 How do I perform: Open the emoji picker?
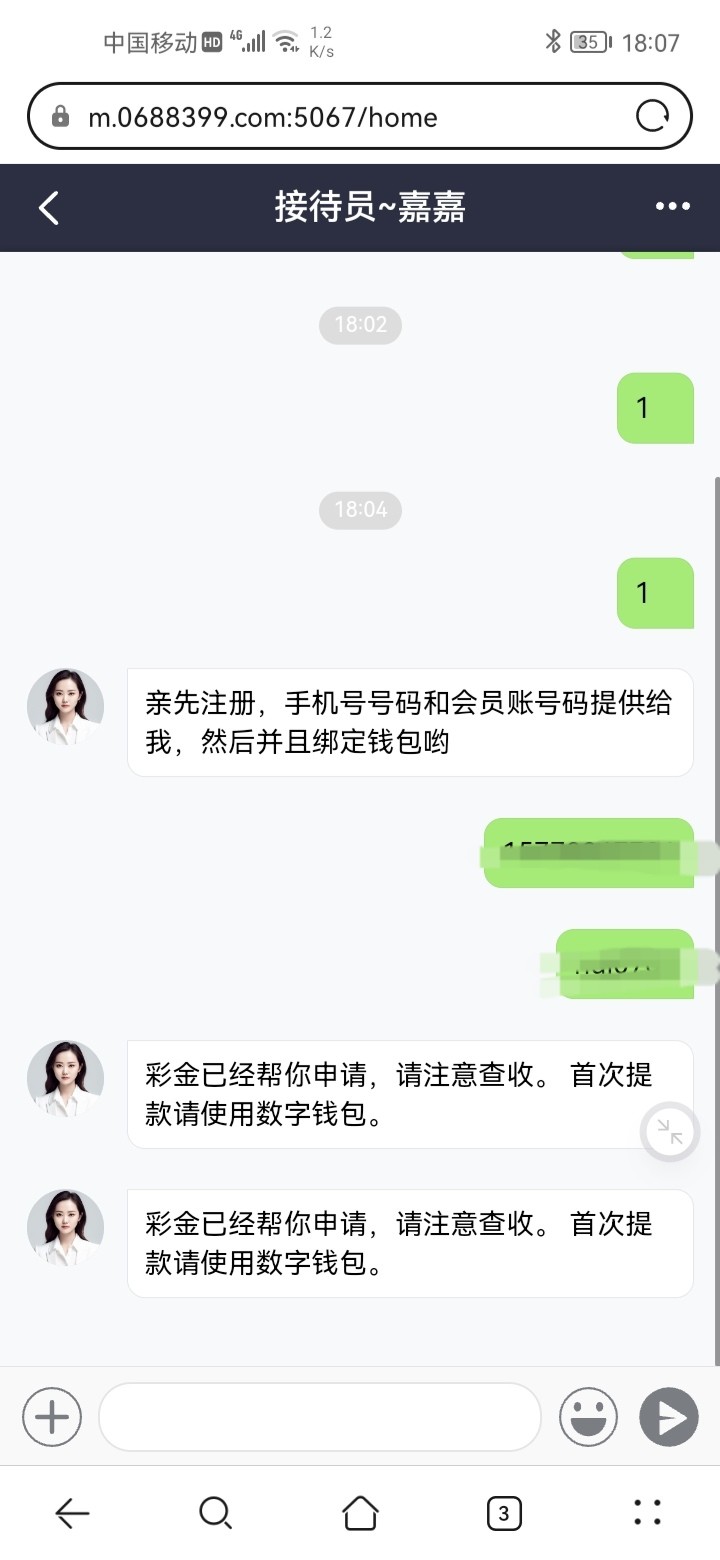point(588,1417)
